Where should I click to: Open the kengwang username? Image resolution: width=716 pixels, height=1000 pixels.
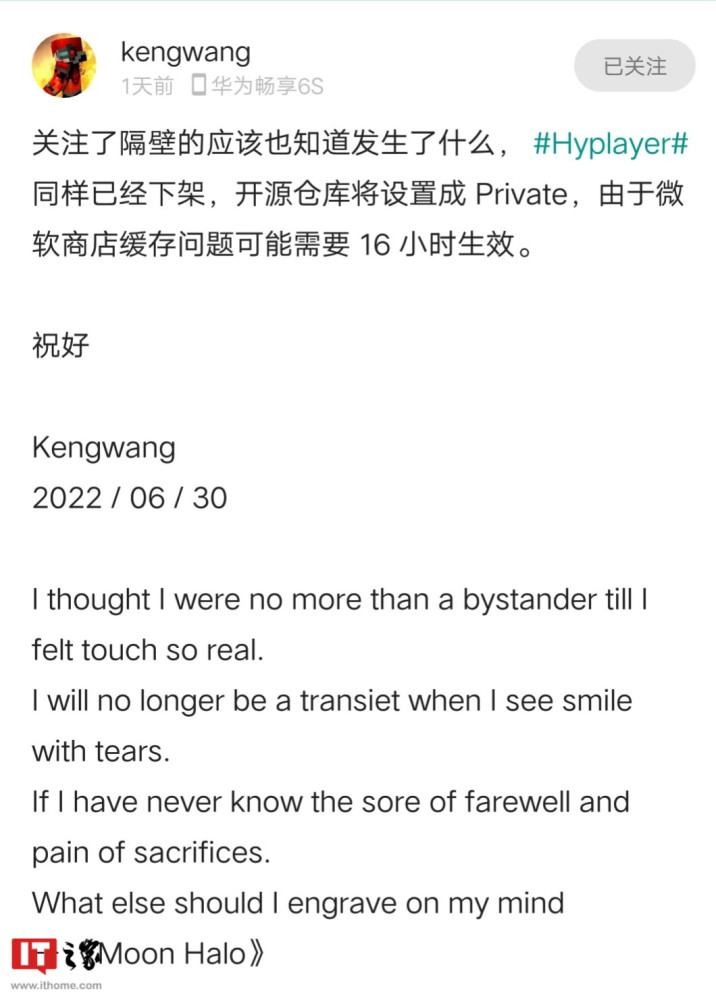pos(185,52)
